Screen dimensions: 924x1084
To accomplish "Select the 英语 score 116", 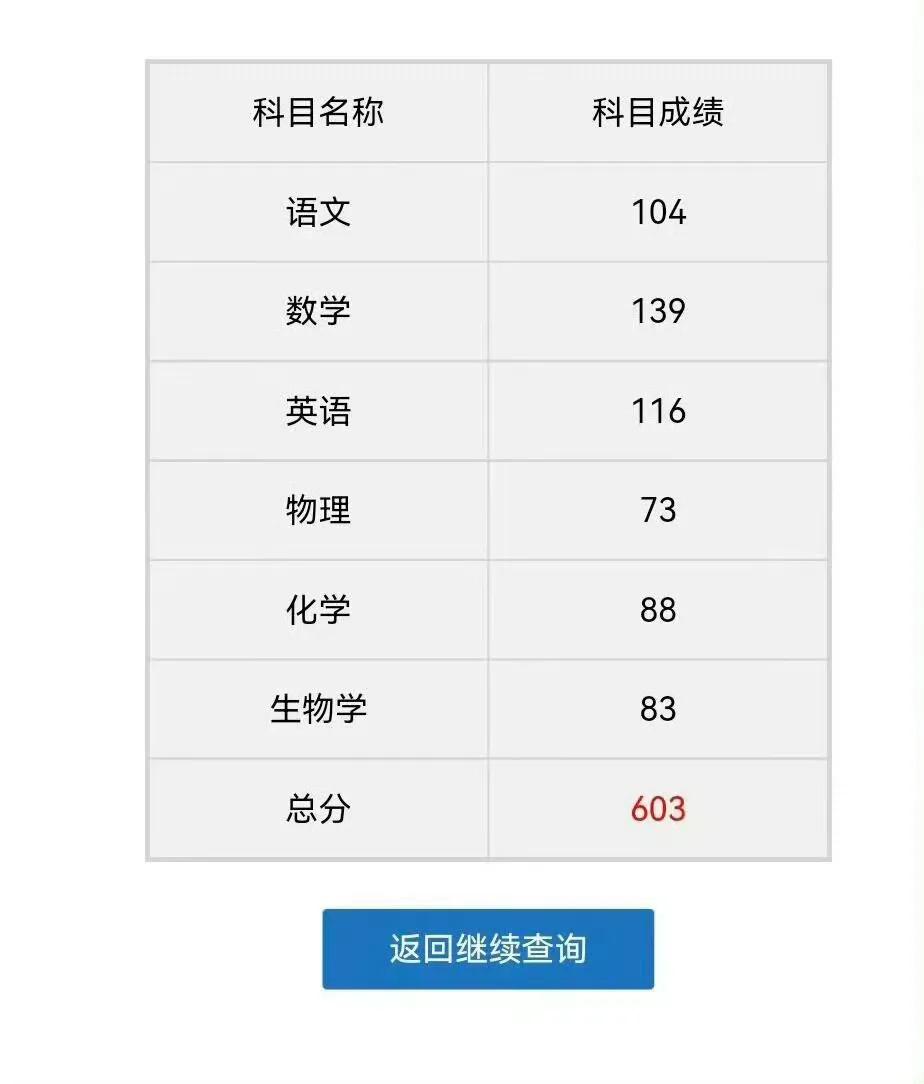I will [658, 411].
